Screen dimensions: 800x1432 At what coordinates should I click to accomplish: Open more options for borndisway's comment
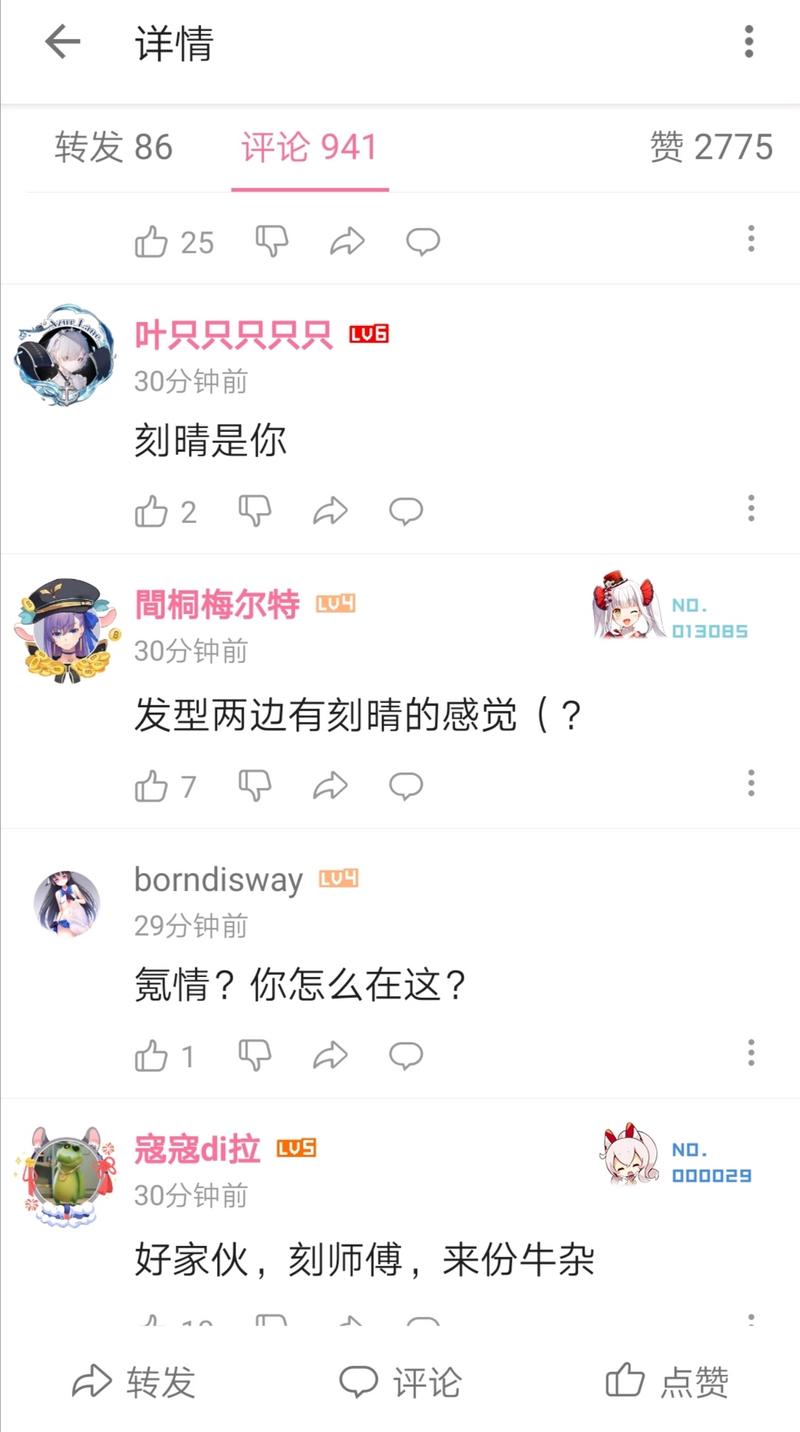click(x=751, y=1053)
